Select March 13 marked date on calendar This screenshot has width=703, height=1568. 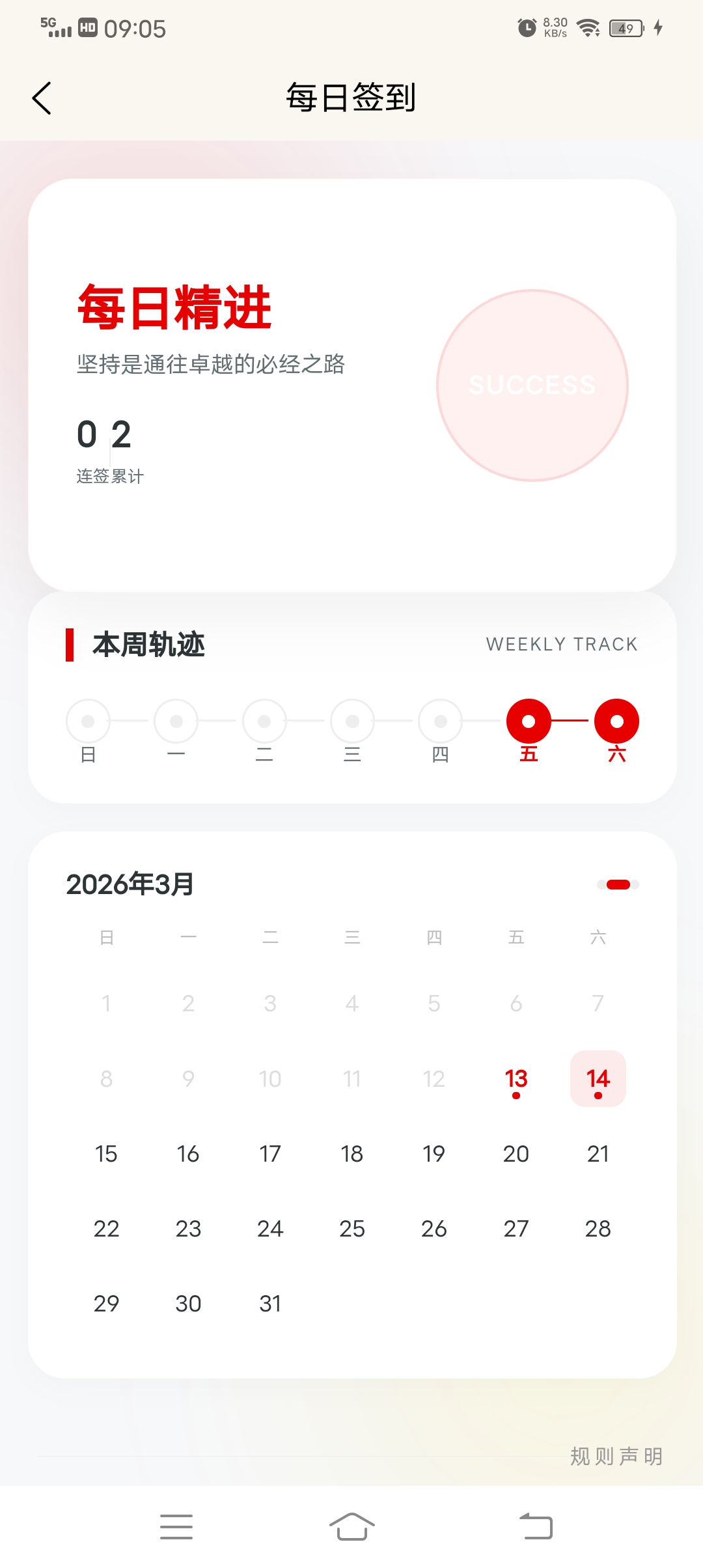pyautogui.click(x=516, y=1079)
